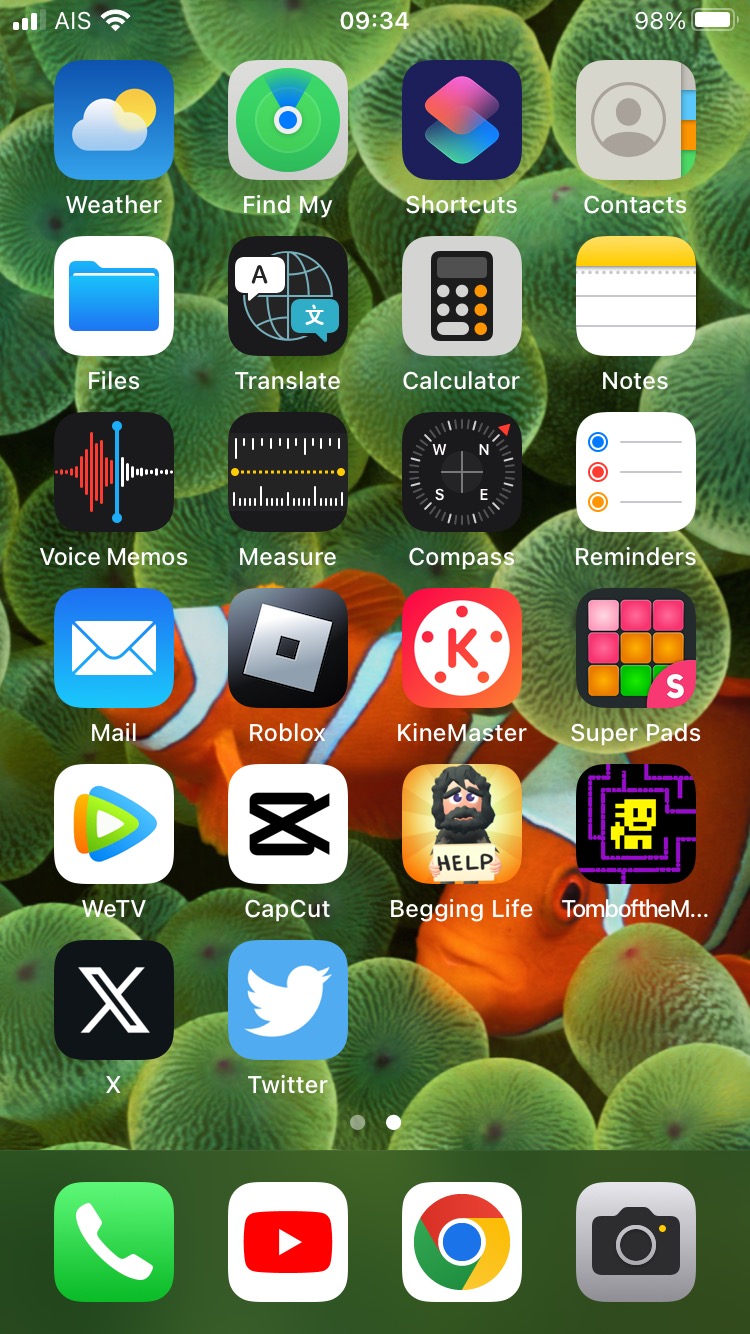The image size is (750, 1334).
Task: Open Reminders
Action: (x=636, y=472)
